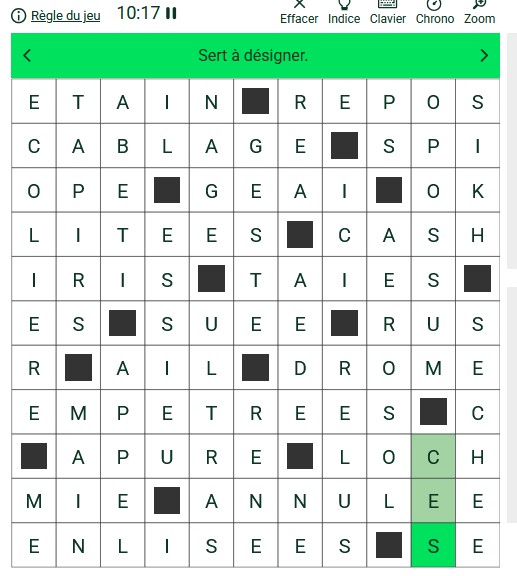The height and width of the screenshot is (576, 517).
Task: Get a hint with Indice
Action: tap(344, 12)
